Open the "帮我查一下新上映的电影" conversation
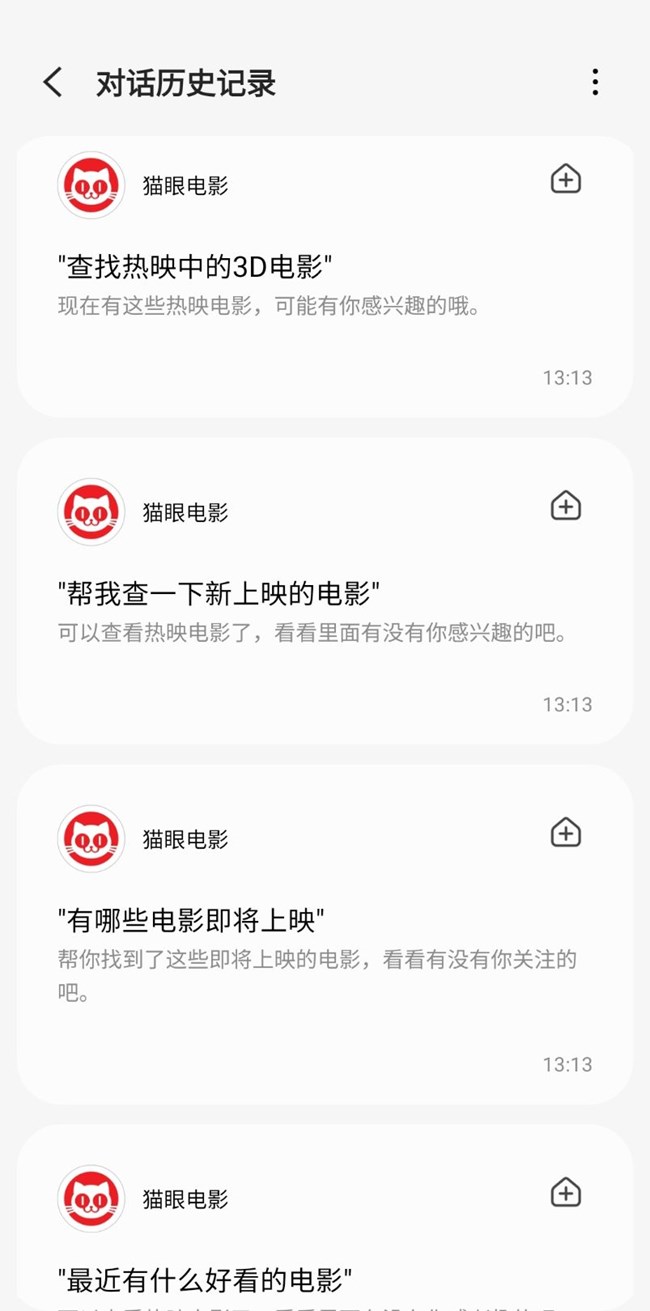Screen dimensions: 650x1311 pos(325,591)
